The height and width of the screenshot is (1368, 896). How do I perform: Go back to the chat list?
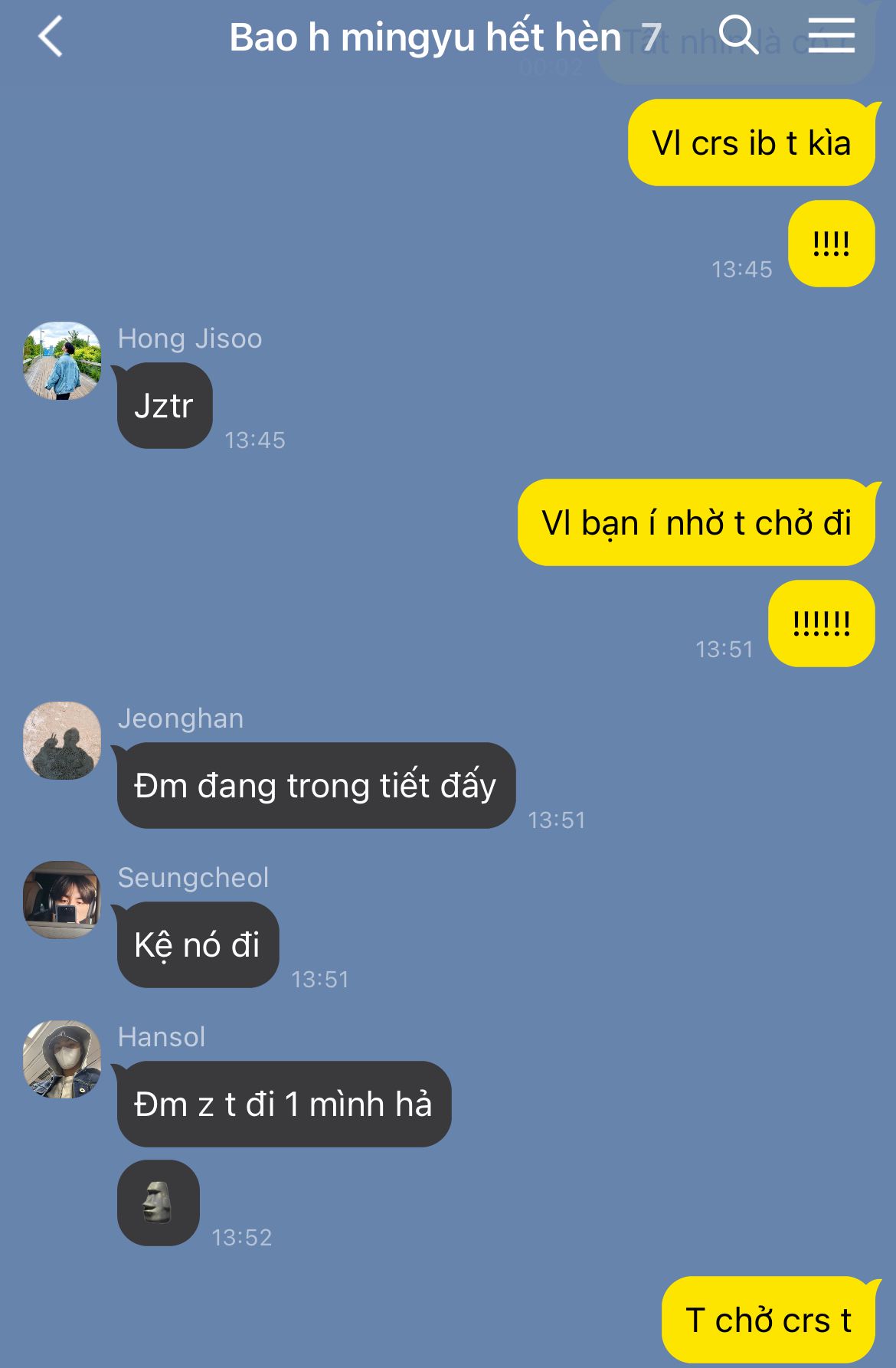click(51, 37)
